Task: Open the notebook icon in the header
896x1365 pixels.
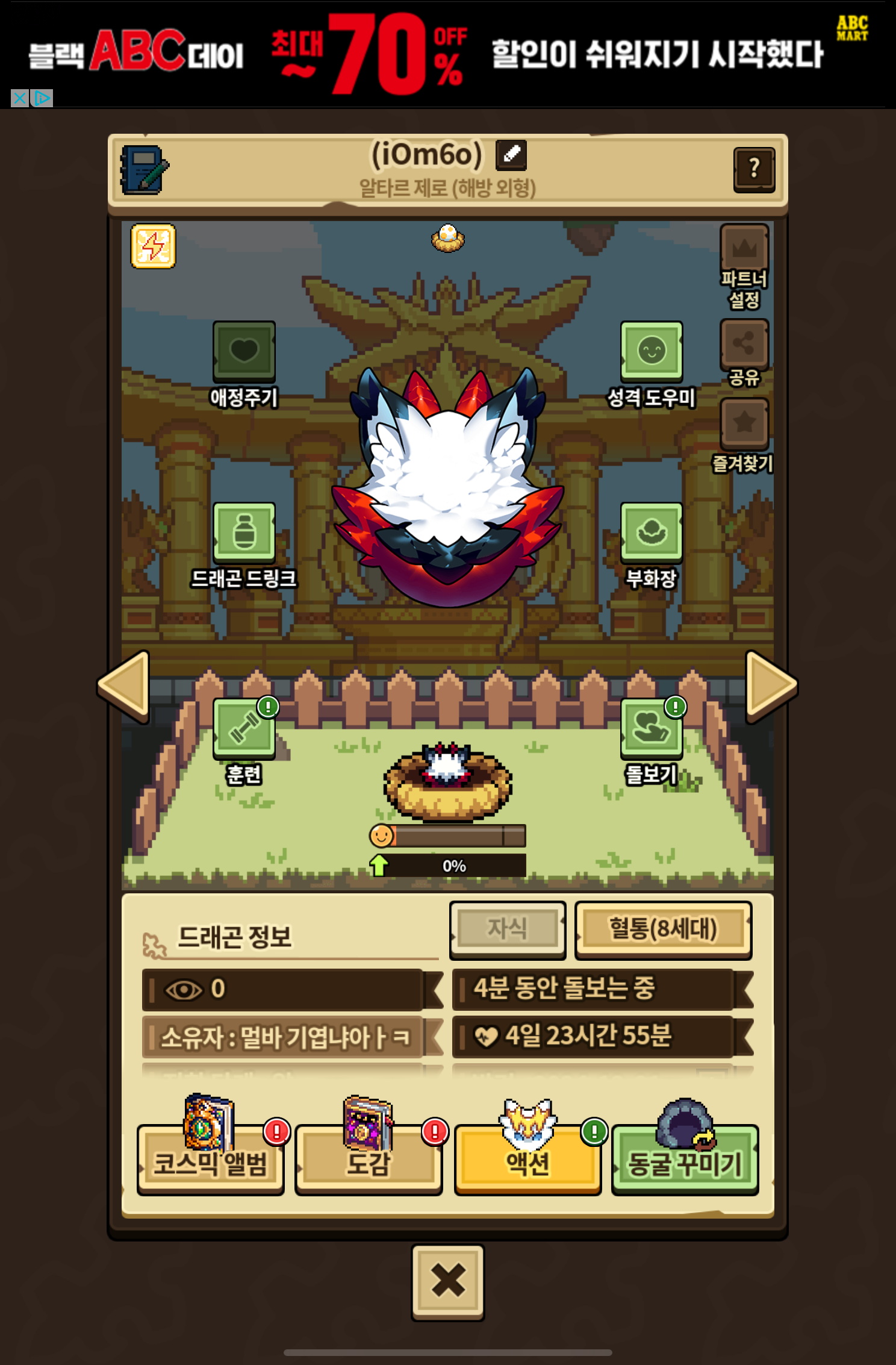Action: point(145,170)
